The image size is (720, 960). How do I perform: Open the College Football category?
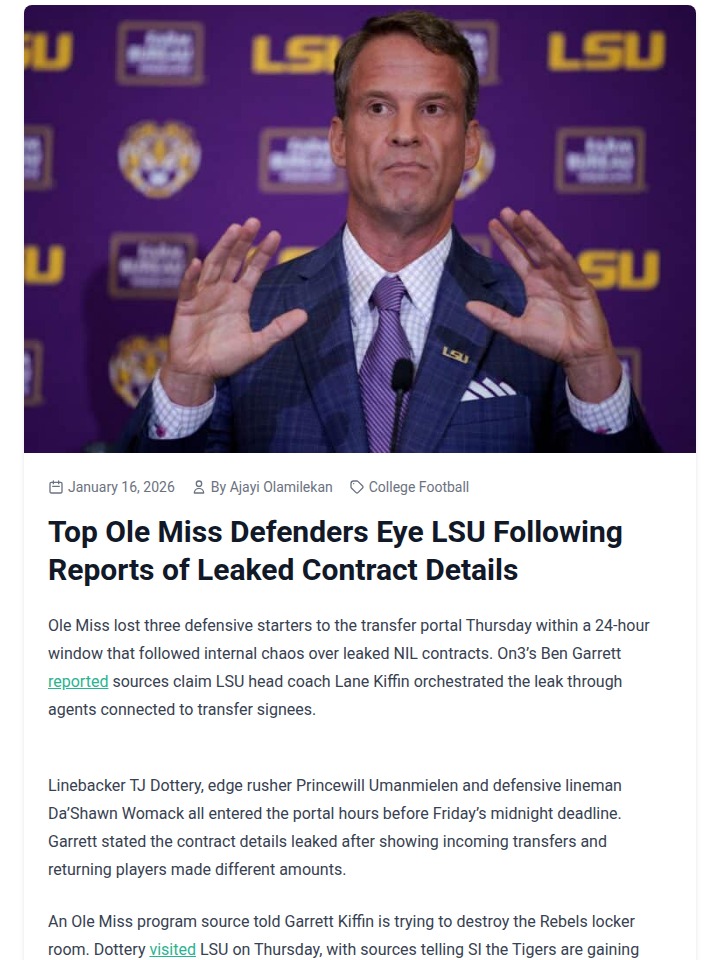(418, 487)
